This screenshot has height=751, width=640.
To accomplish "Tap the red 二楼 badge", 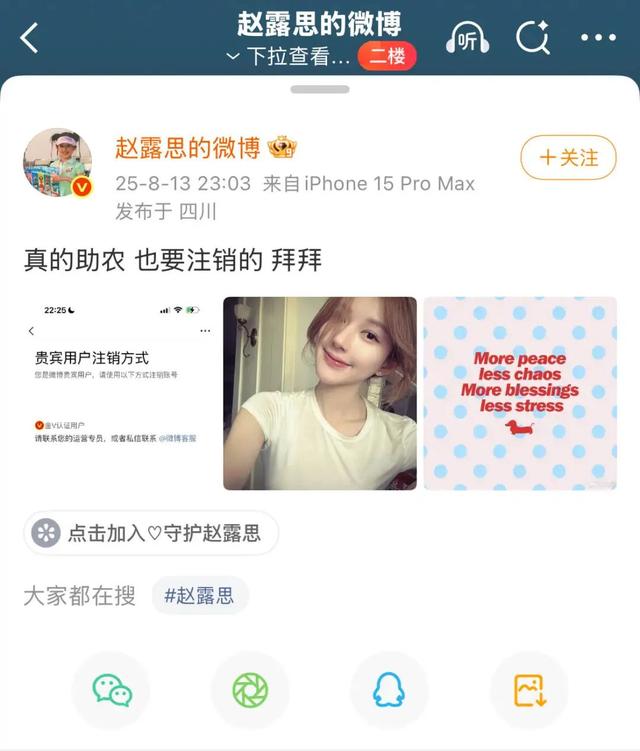I will 386,56.
